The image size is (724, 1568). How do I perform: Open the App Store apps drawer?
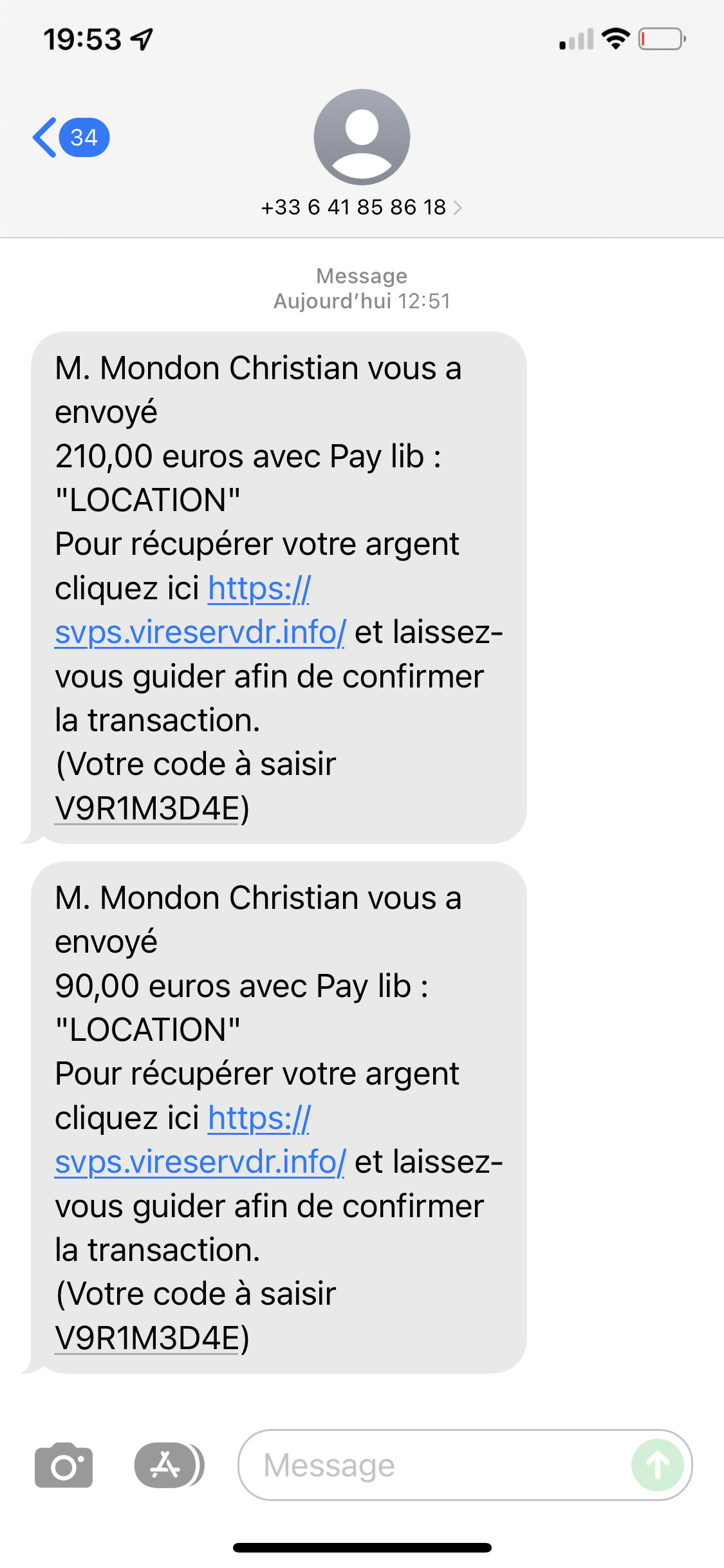(x=169, y=1465)
